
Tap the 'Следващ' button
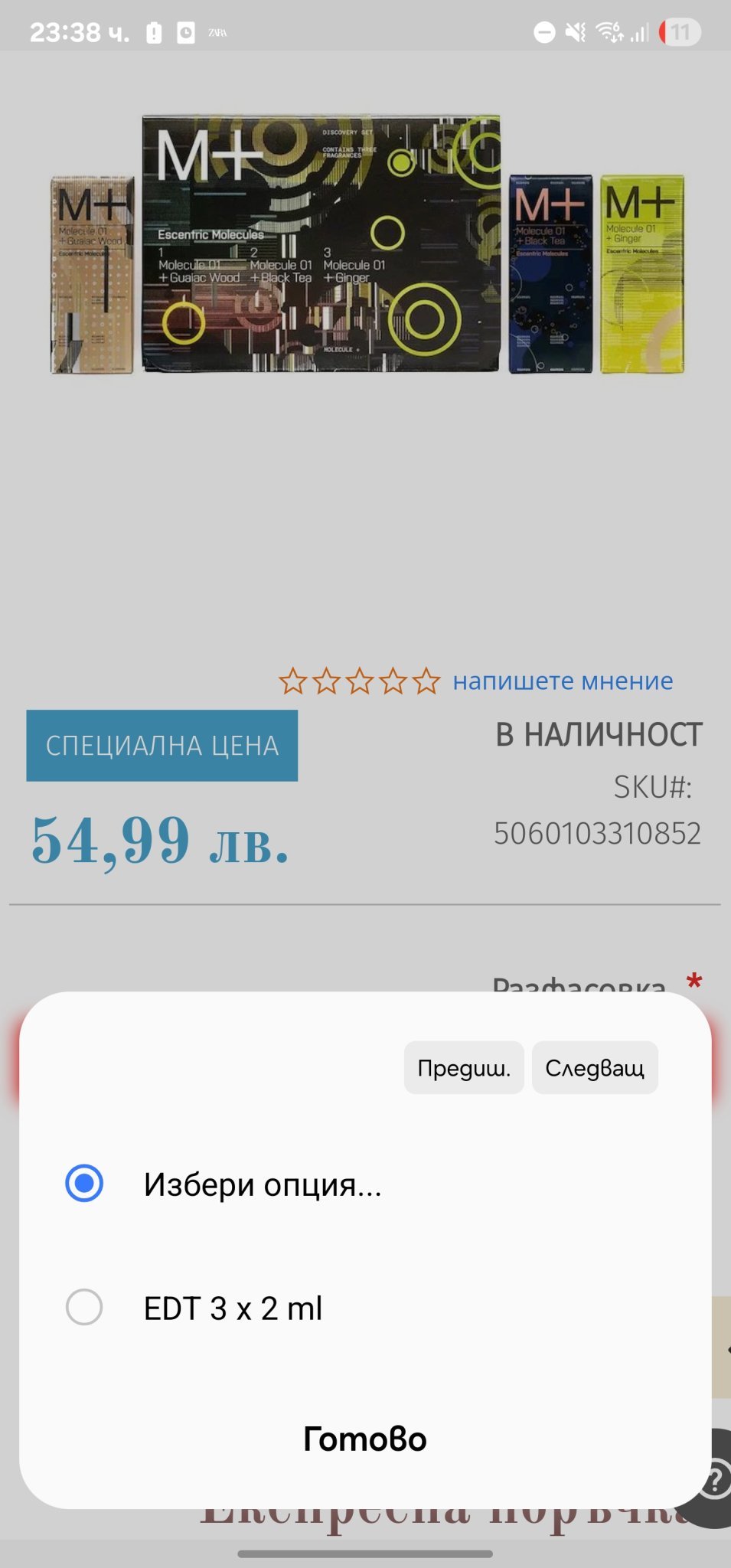tap(594, 1067)
